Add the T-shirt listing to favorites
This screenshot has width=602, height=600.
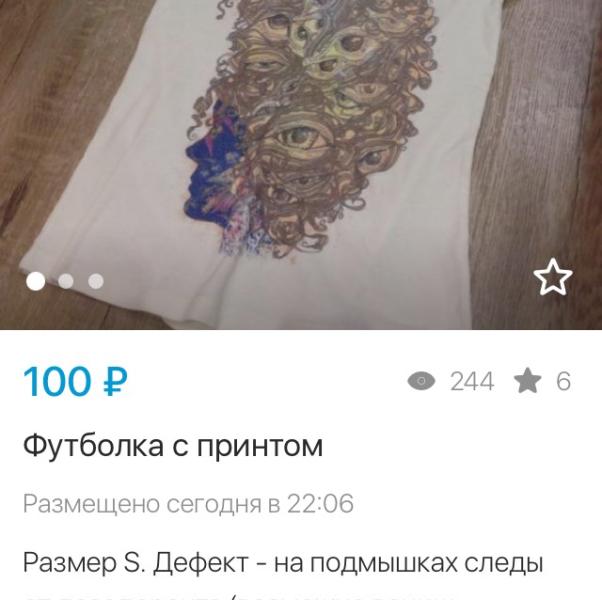[x=552, y=278]
